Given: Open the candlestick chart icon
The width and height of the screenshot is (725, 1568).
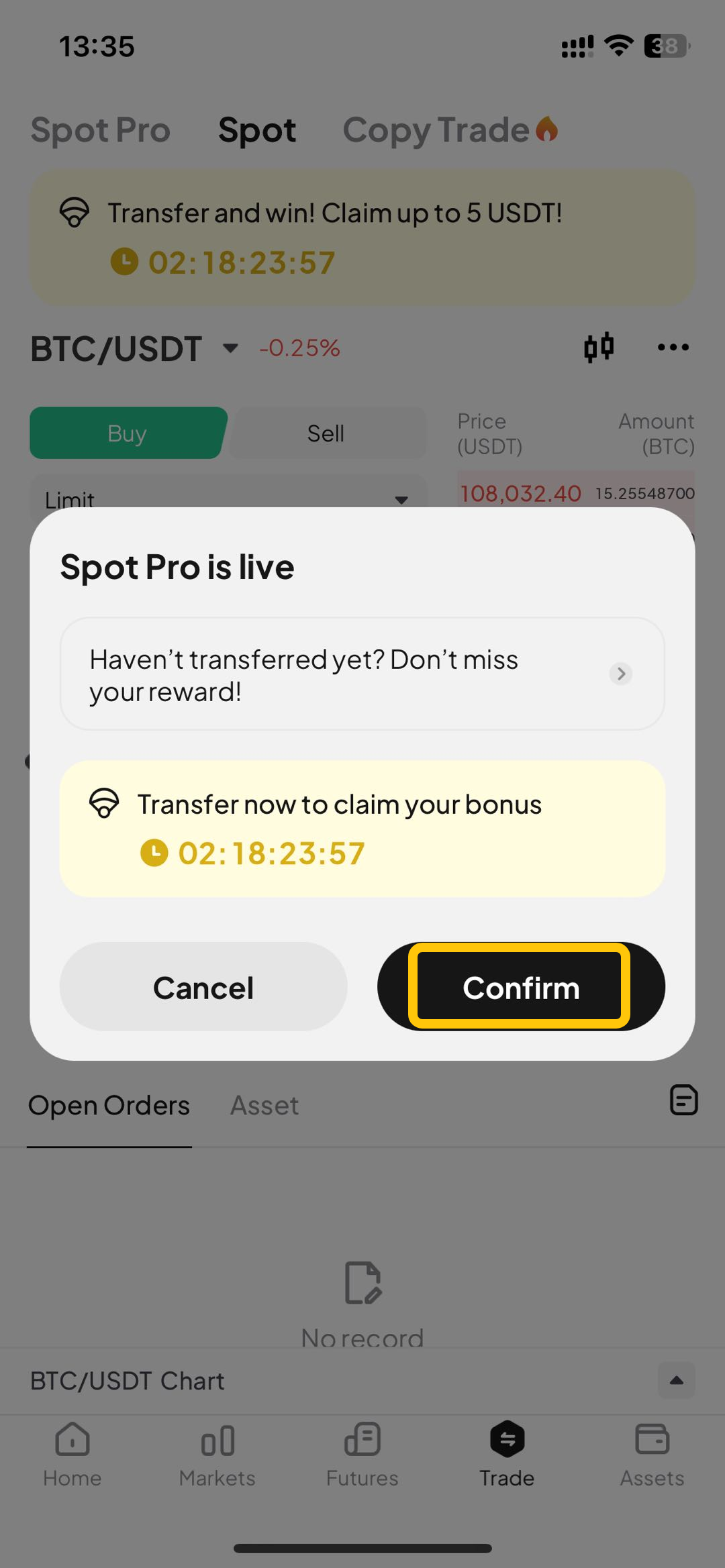Looking at the screenshot, I should [x=598, y=347].
